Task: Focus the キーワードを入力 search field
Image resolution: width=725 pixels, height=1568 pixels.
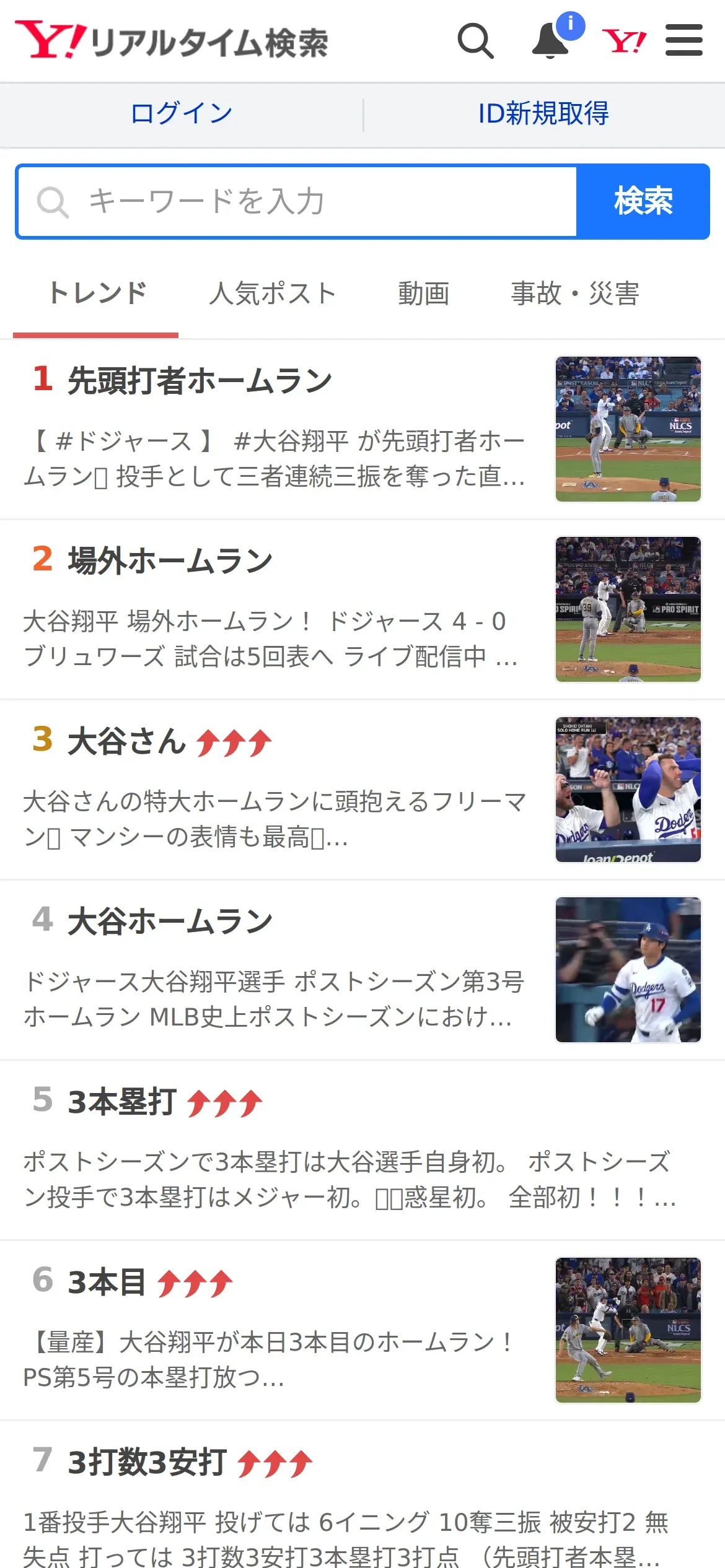Action: (x=297, y=202)
